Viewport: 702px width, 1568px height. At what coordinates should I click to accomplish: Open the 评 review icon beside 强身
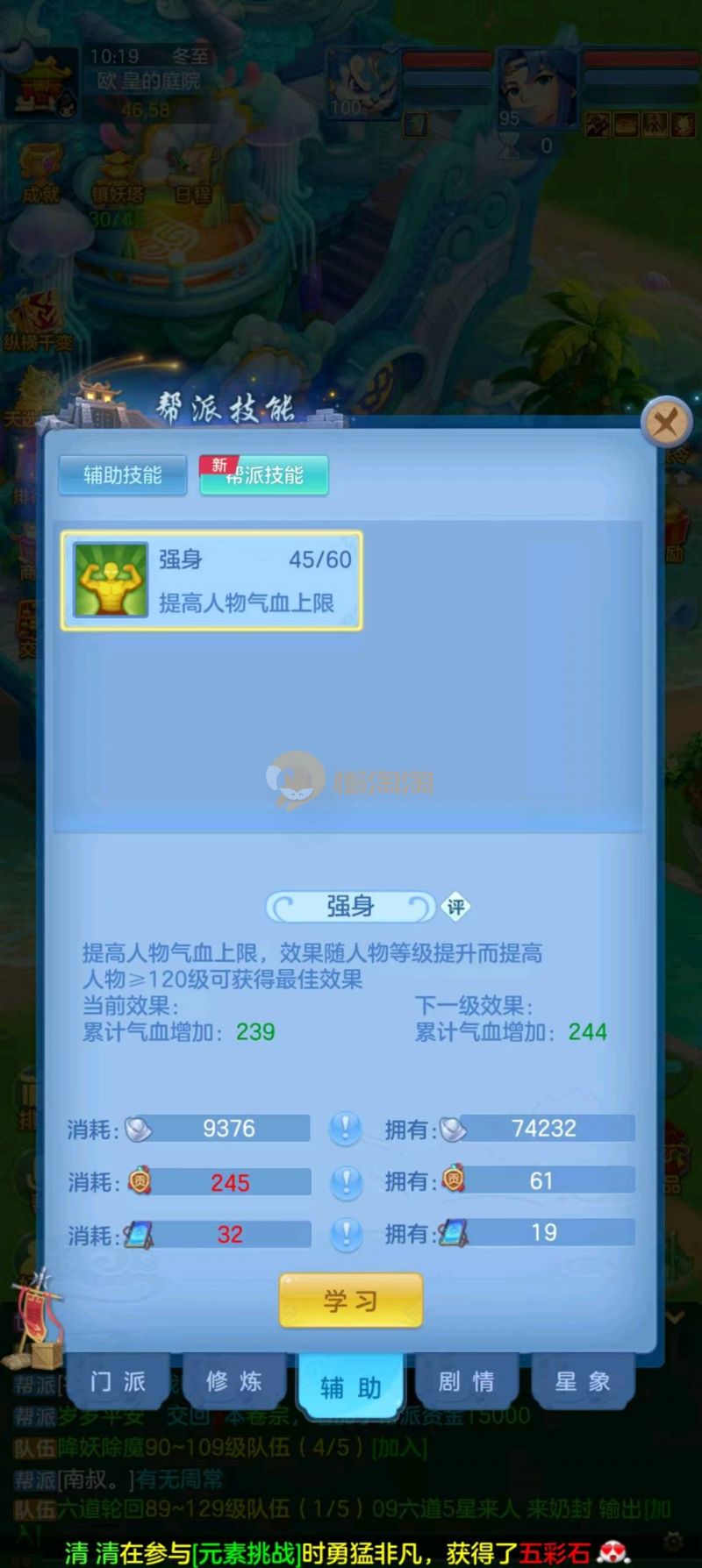point(455,907)
